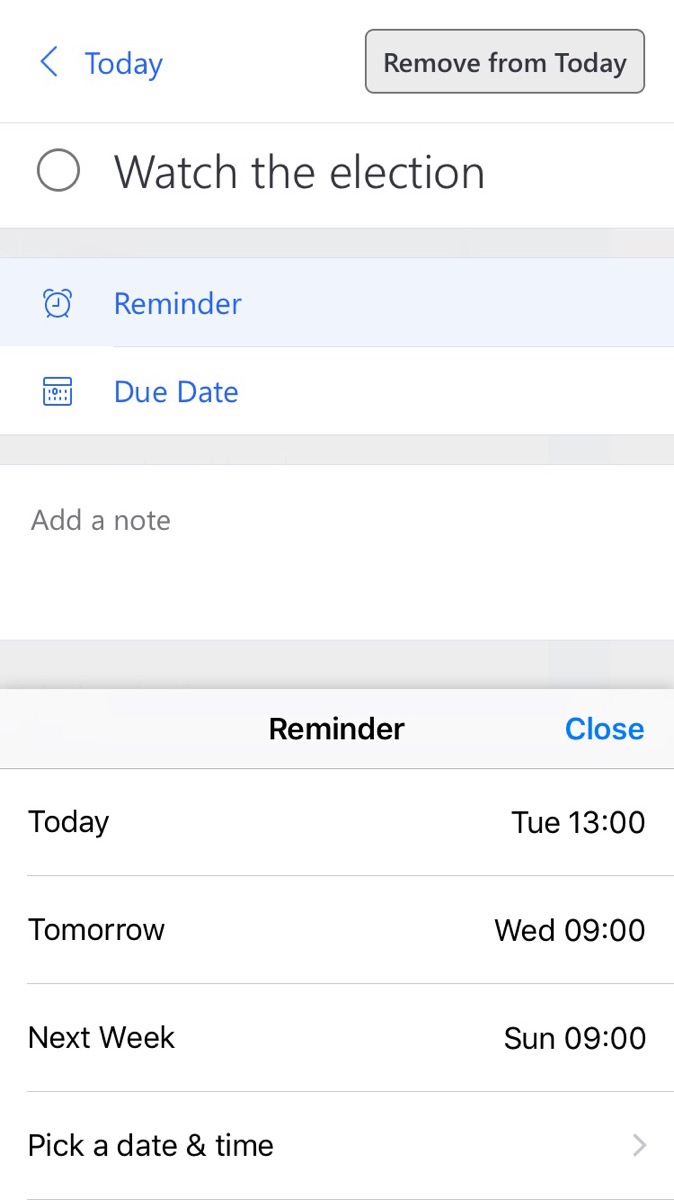Select Next Week Sun 09:00 reminder
The height and width of the screenshot is (1200, 674).
[337, 1038]
